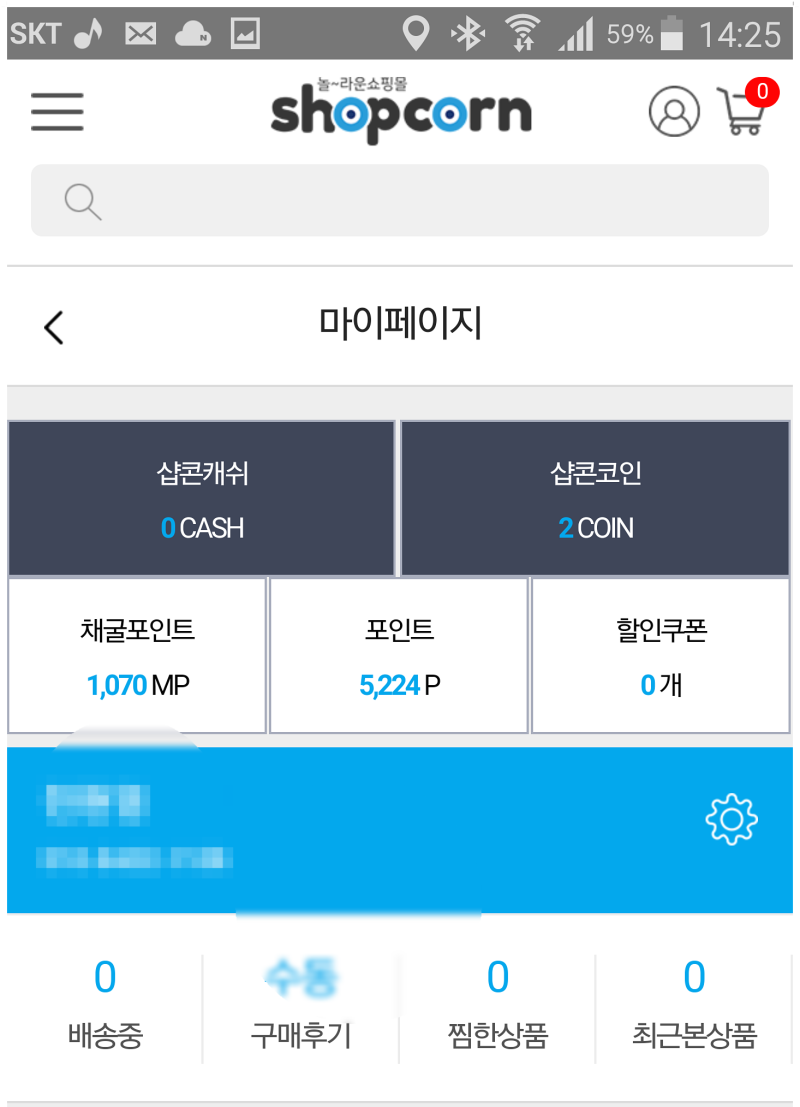
Task: Tap the cart badge showing 0 items
Action: pyautogui.click(x=764, y=91)
